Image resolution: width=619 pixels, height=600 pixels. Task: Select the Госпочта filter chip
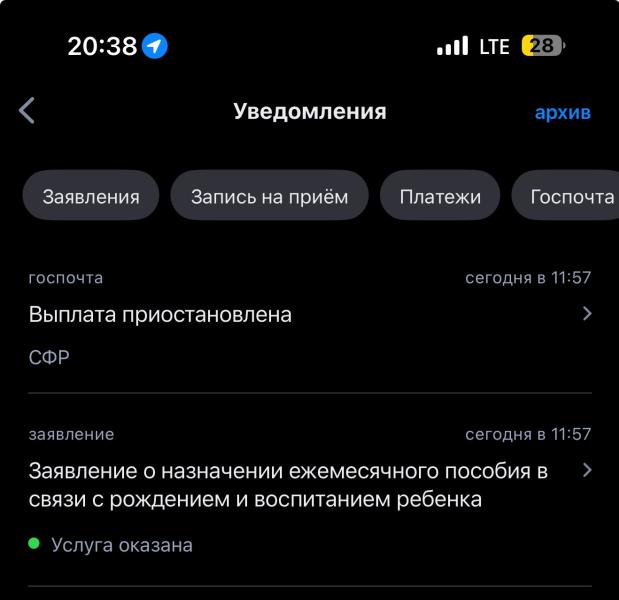566,195
